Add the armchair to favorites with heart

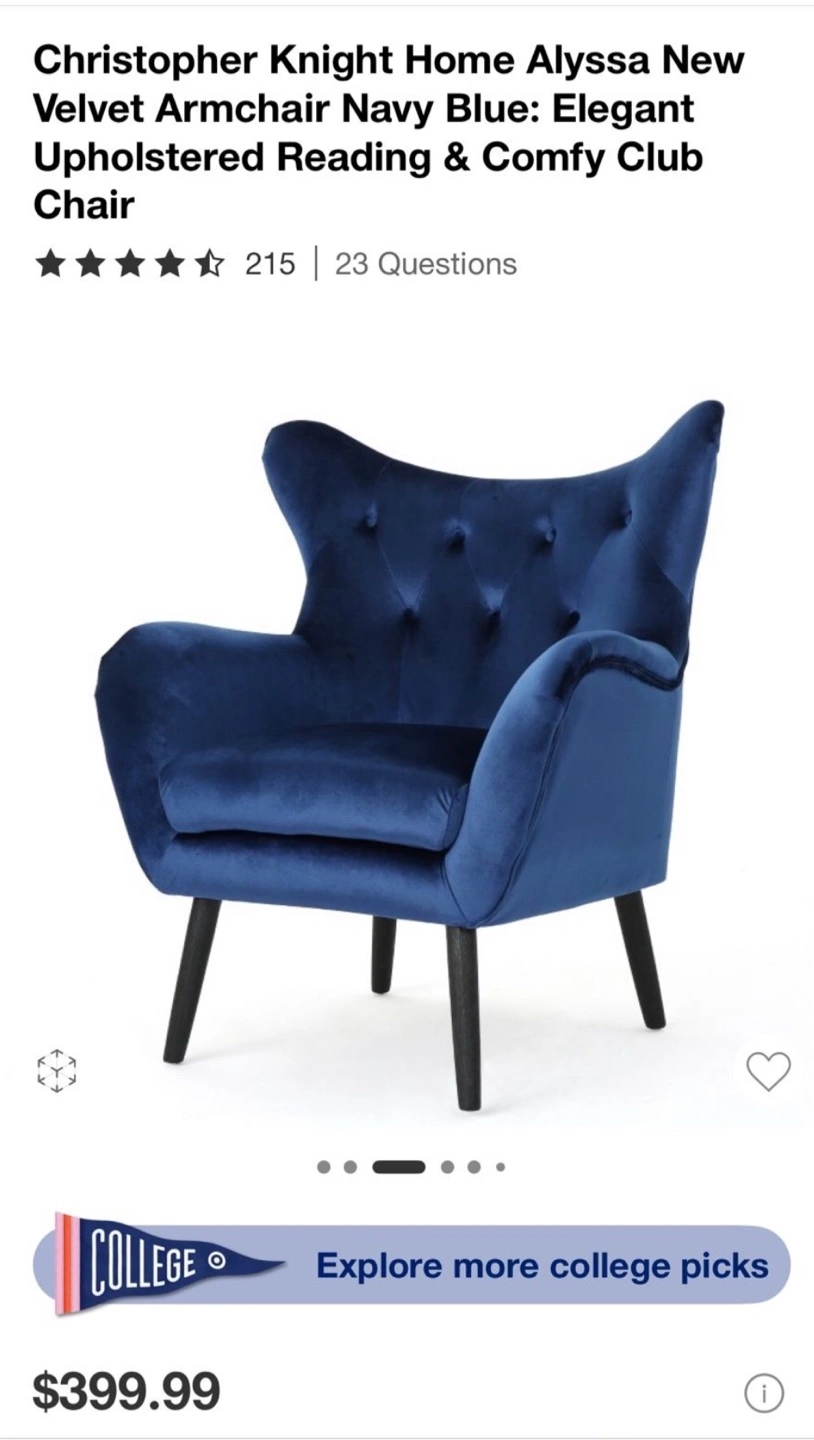[768, 1071]
